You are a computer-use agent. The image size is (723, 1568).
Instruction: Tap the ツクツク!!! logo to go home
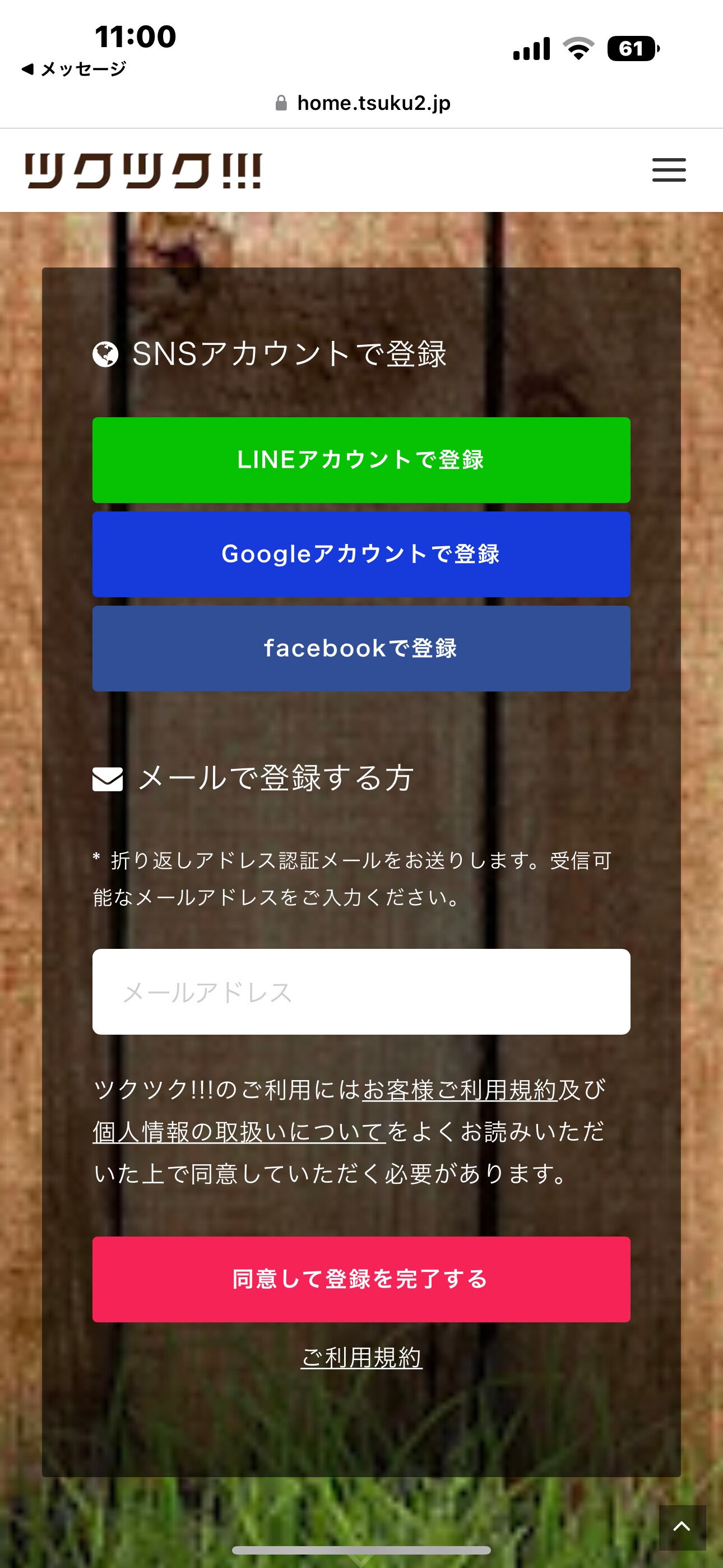pyautogui.click(x=143, y=171)
